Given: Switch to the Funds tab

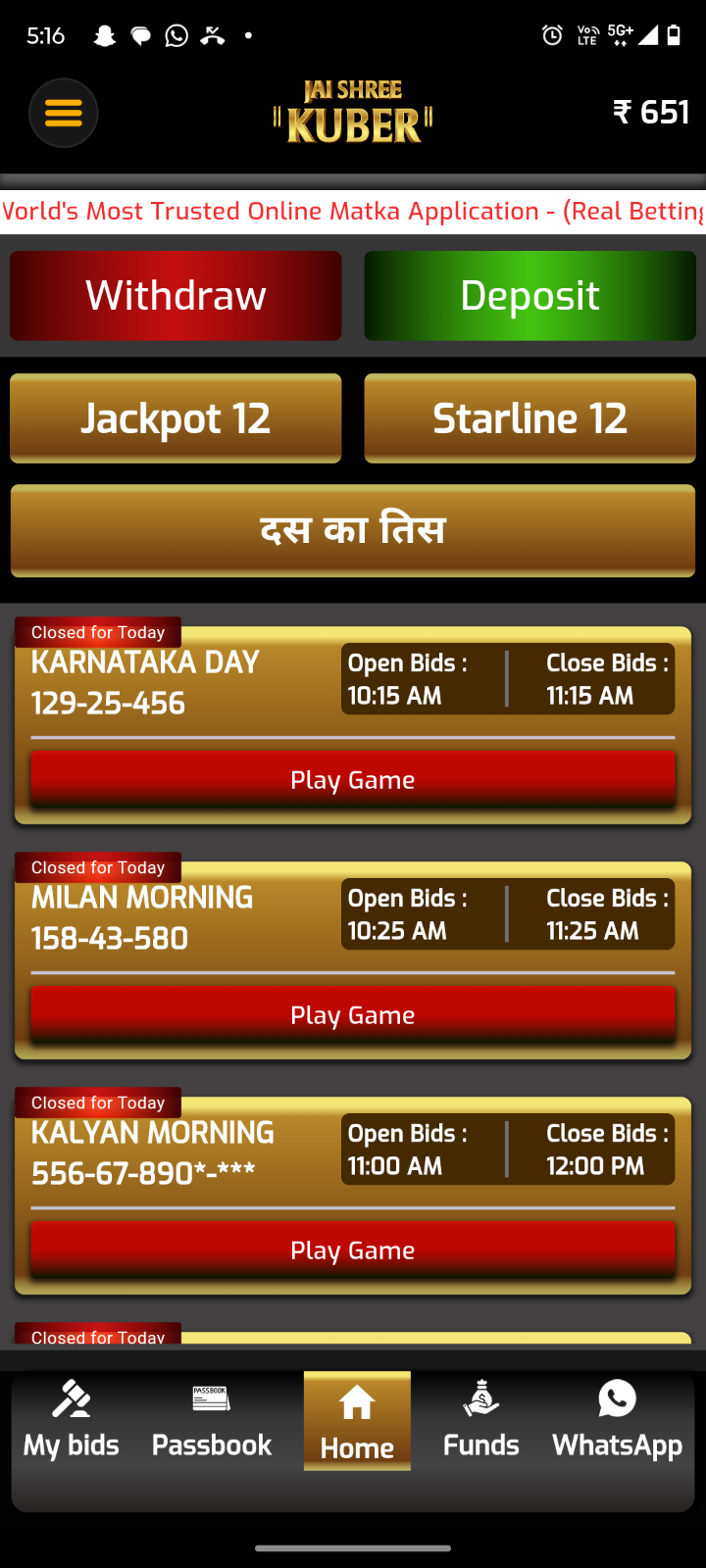Looking at the screenshot, I should 481,1421.
